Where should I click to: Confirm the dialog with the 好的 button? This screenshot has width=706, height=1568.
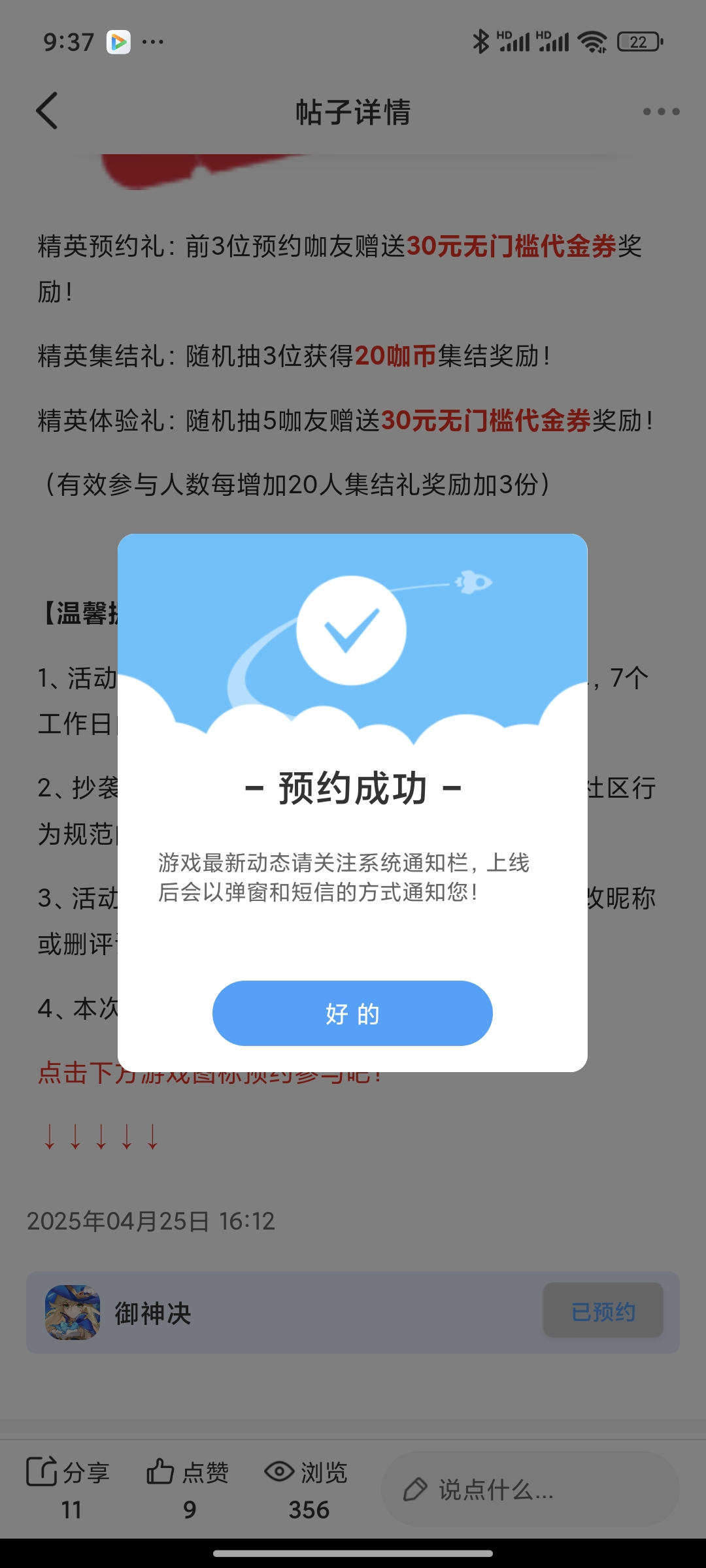point(352,1013)
